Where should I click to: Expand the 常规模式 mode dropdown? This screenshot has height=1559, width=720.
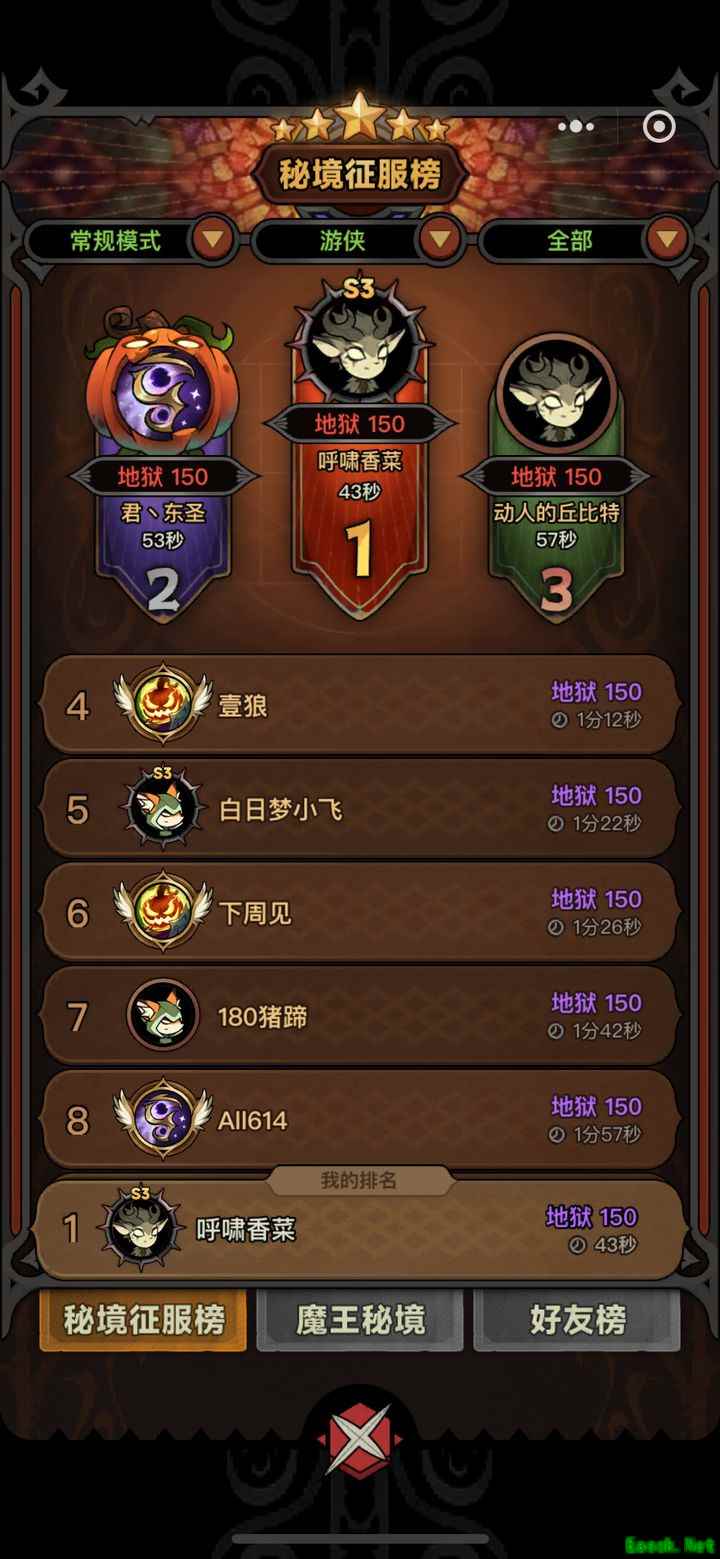tap(131, 240)
